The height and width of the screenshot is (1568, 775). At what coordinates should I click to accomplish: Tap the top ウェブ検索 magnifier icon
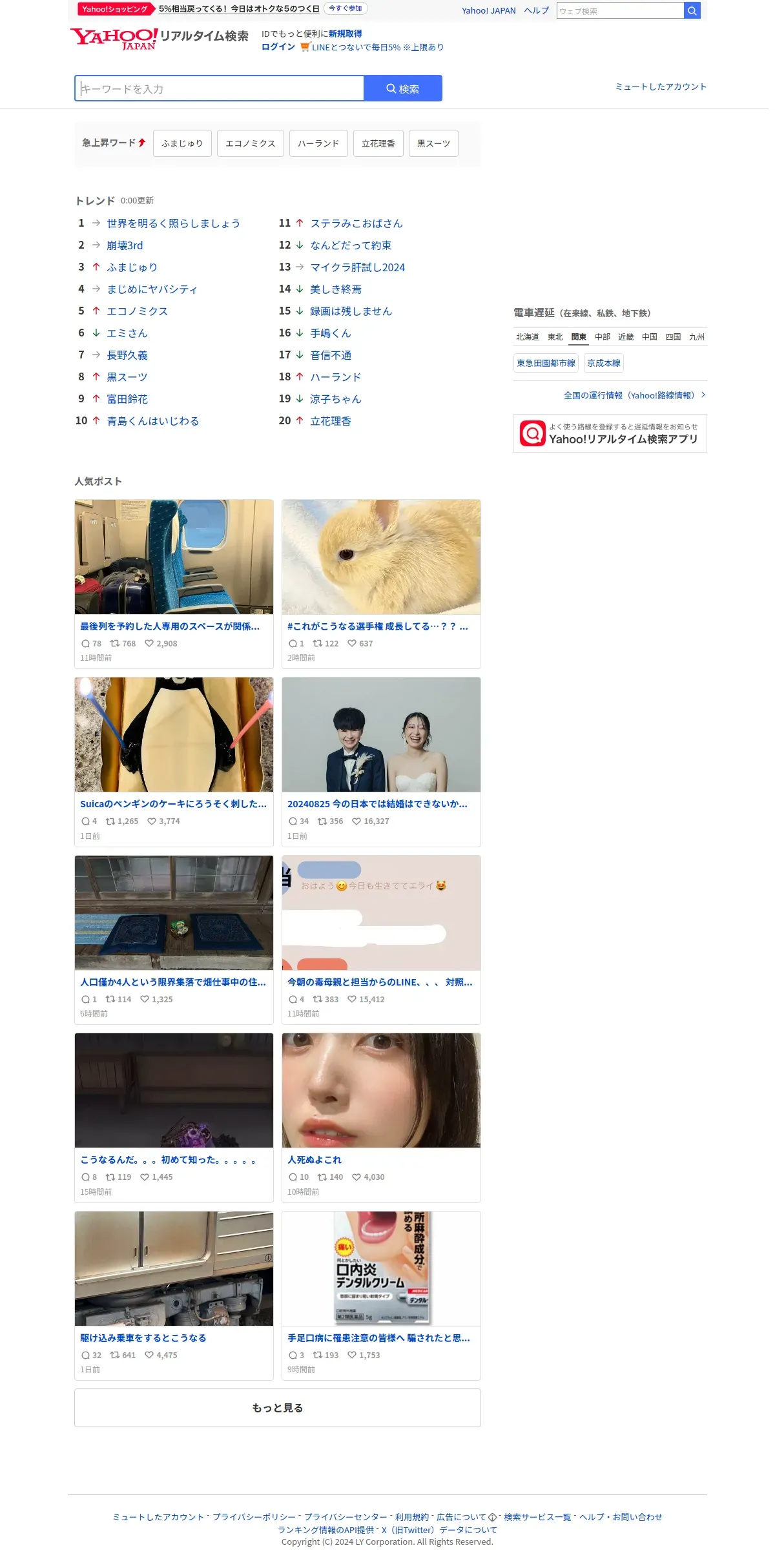click(x=692, y=10)
